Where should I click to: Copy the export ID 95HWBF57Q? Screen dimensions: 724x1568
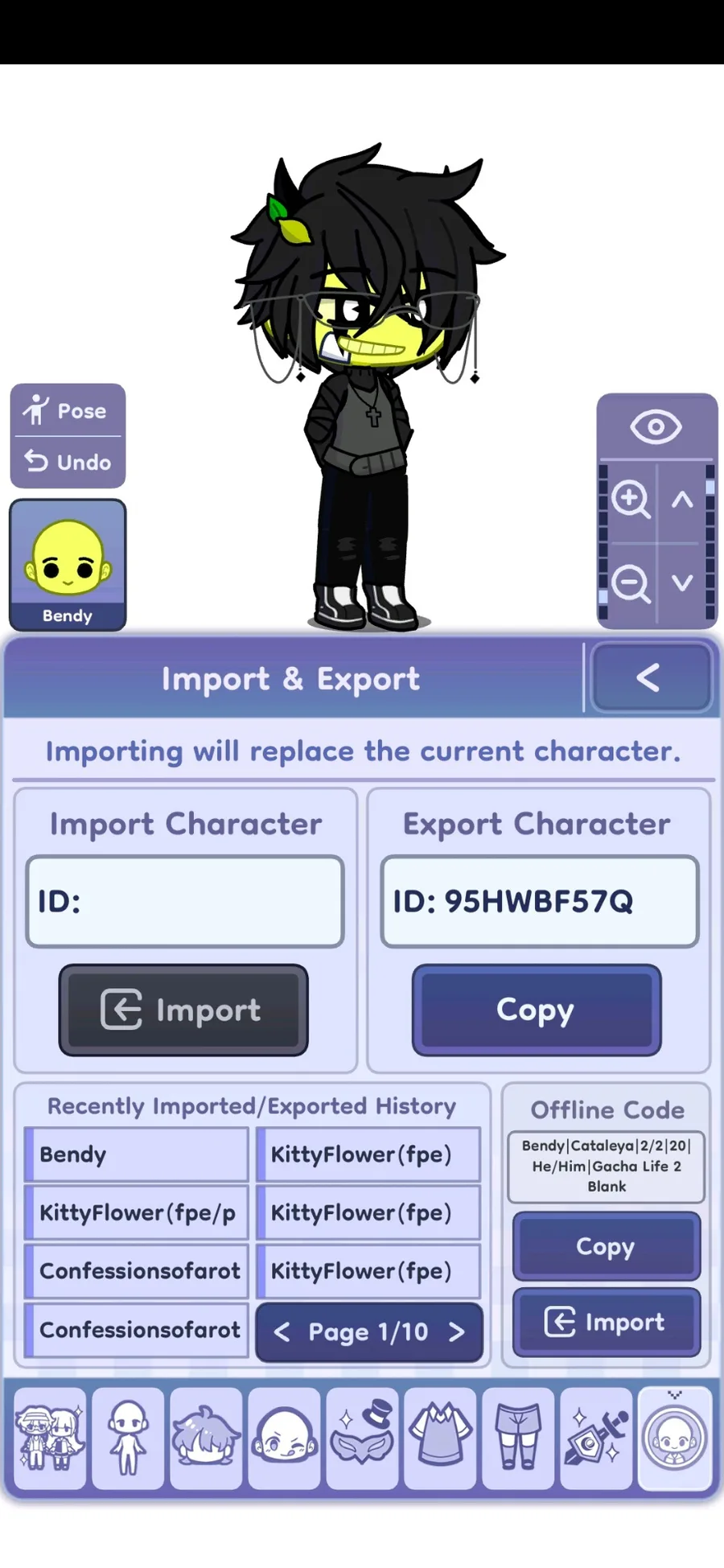[537, 1010]
